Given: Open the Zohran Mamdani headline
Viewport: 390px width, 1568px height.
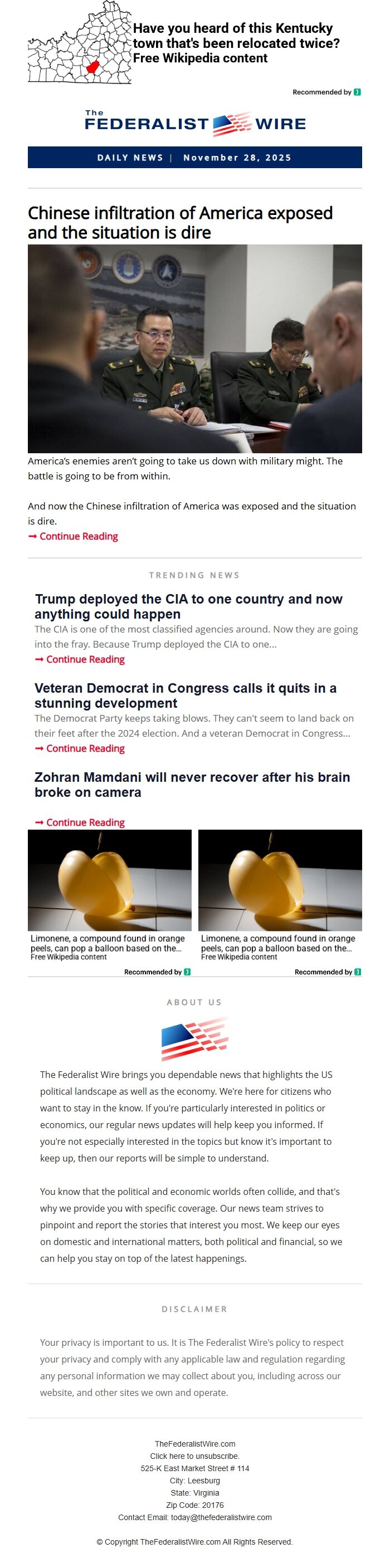Looking at the screenshot, I should (192, 784).
